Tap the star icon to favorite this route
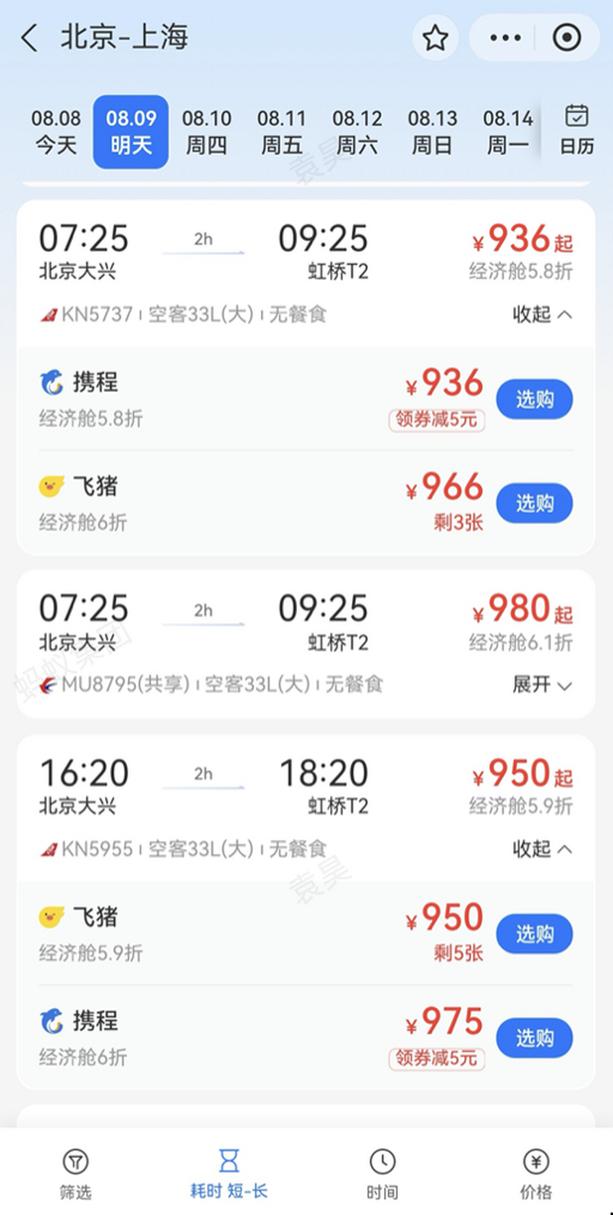 [435, 38]
